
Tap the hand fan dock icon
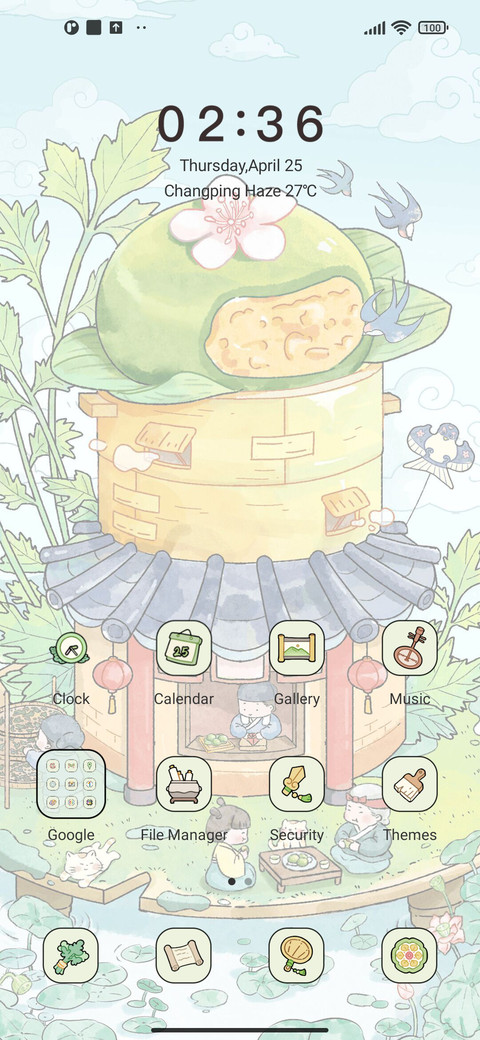(296, 955)
